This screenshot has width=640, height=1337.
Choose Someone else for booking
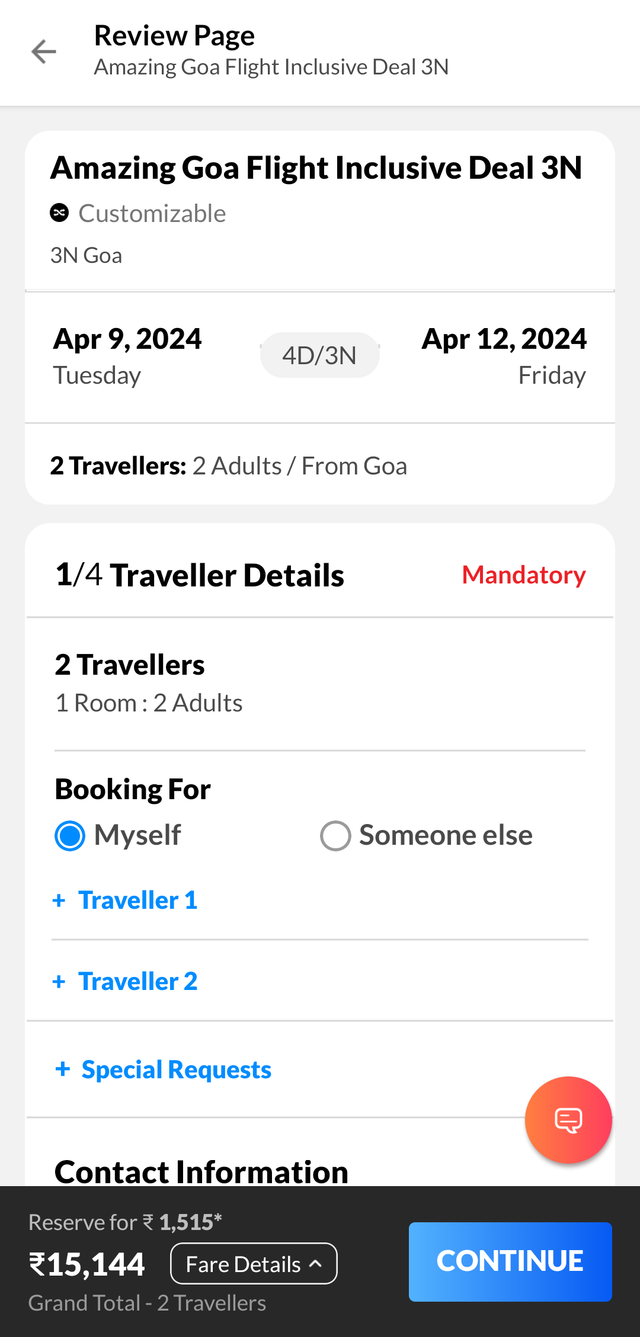click(336, 836)
